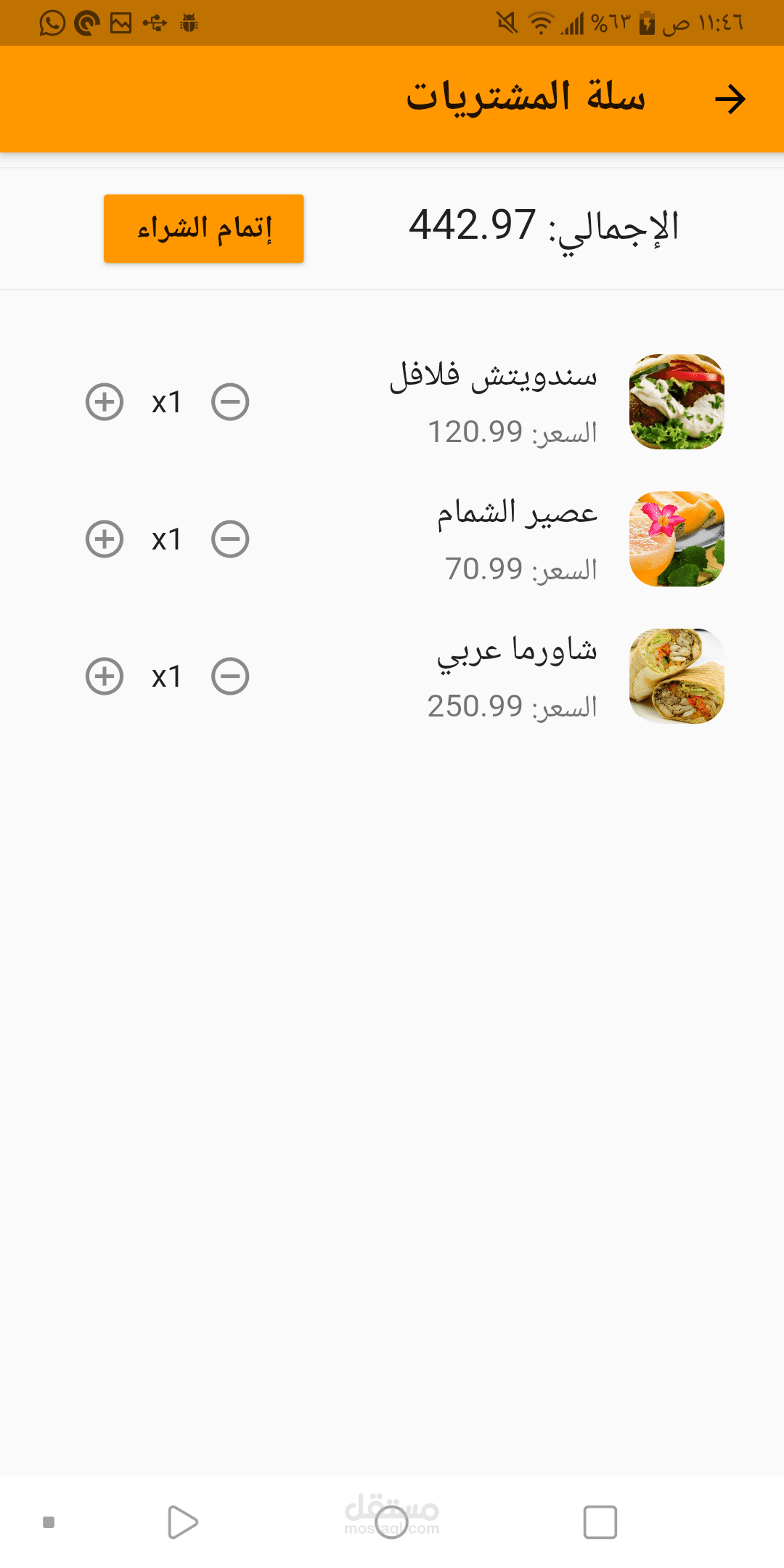Tap the إتمام الشراء checkout button
This screenshot has height=1568, width=784.
[x=204, y=229]
